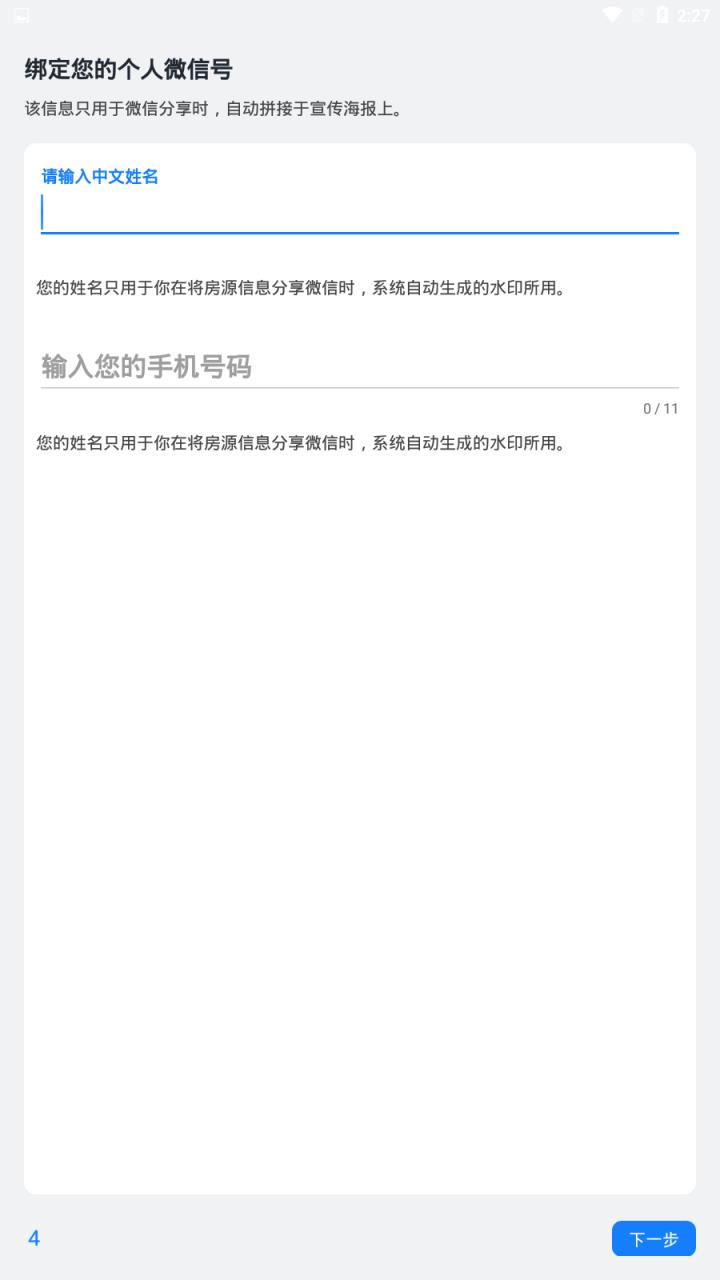
Task: Tap the underline beneath the phone input
Action: pyautogui.click(x=359, y=388)
